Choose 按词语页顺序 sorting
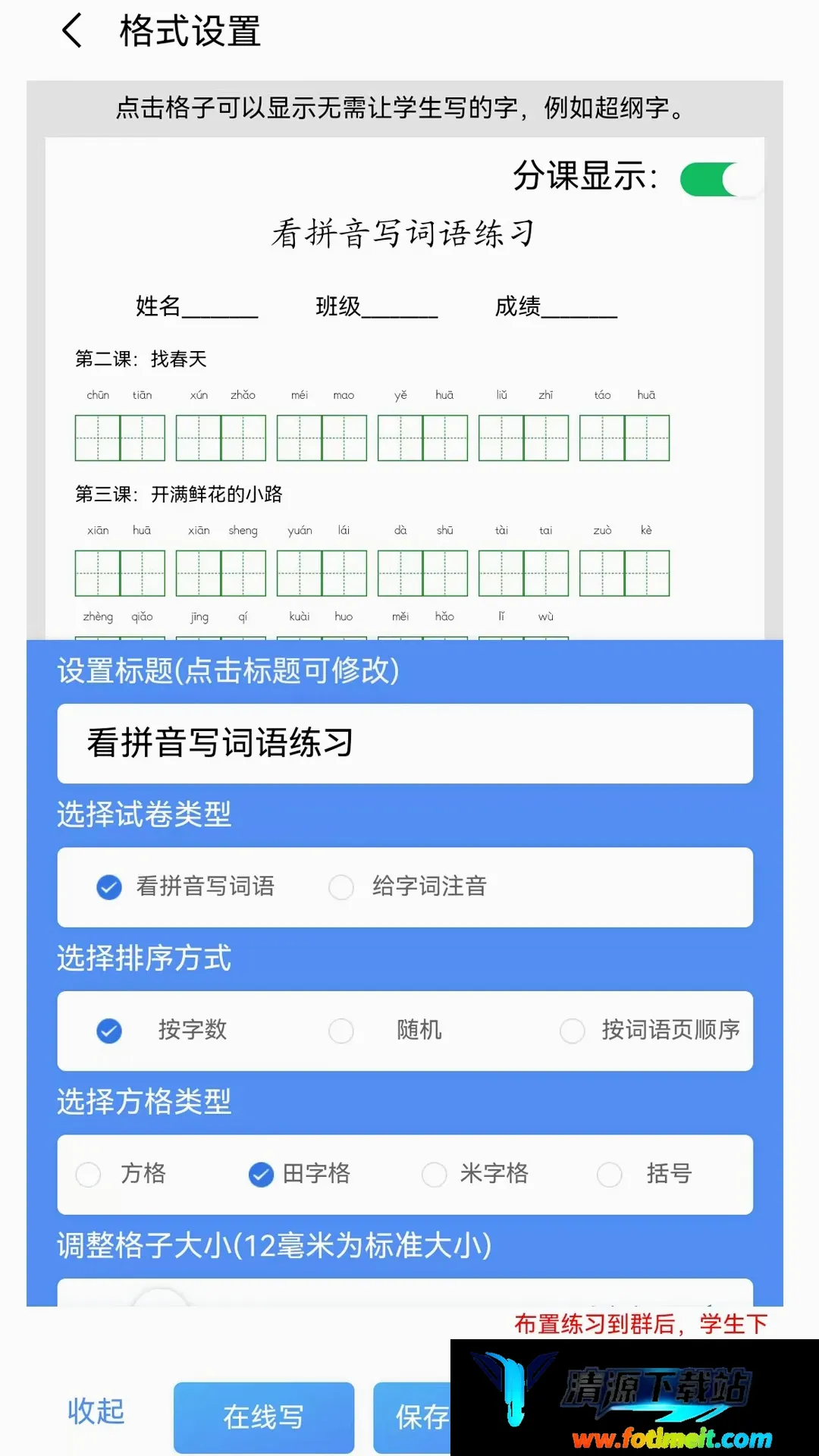Image resolution: width=819 pixels, height=1456 pixels. [x=650, y=1031]
